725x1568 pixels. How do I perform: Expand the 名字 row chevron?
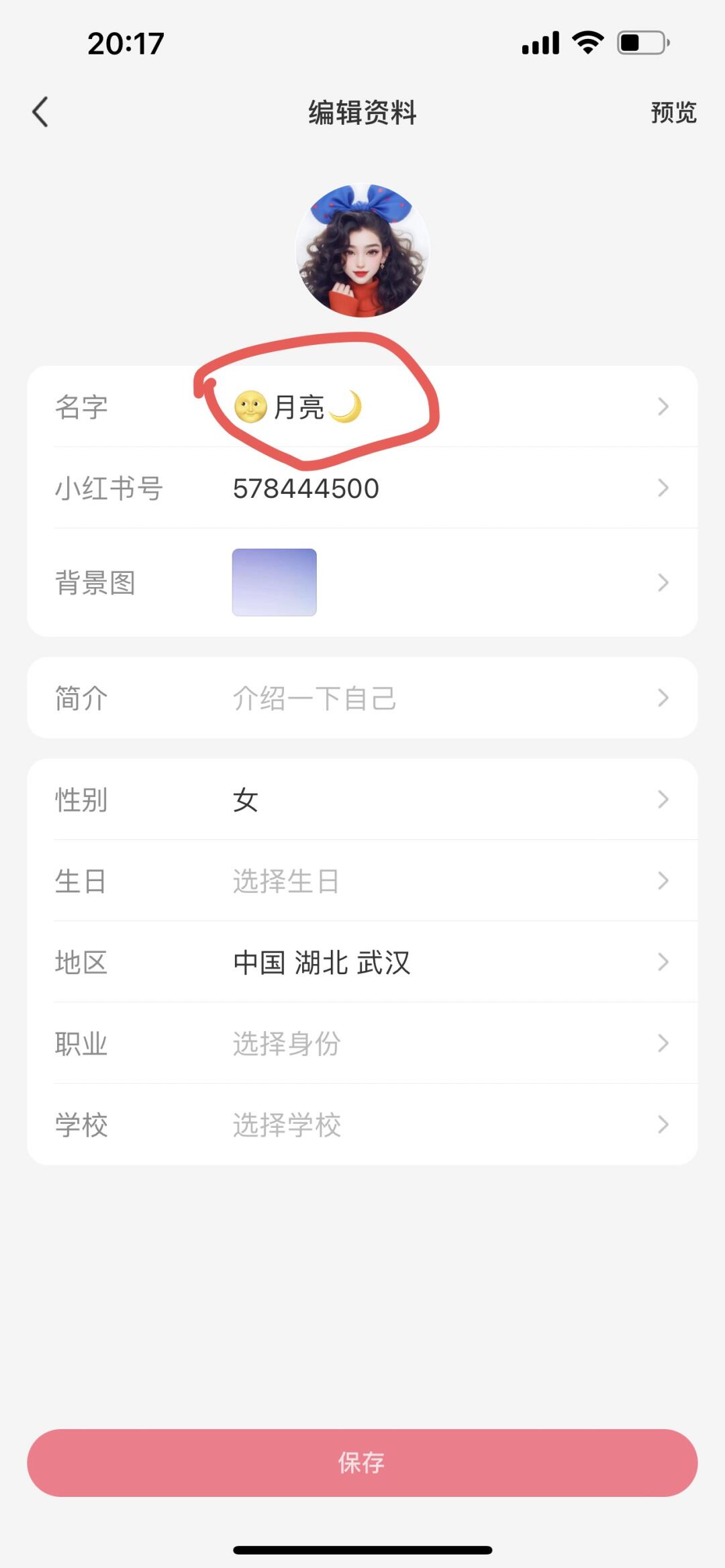click(663, 406)
